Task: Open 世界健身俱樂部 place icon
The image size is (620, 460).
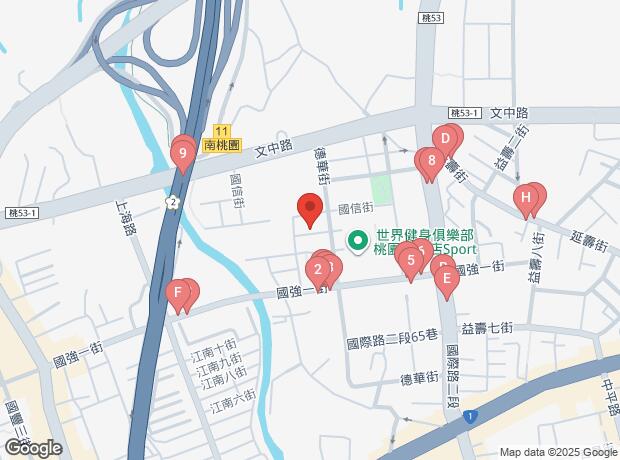Action: [358, 241]
